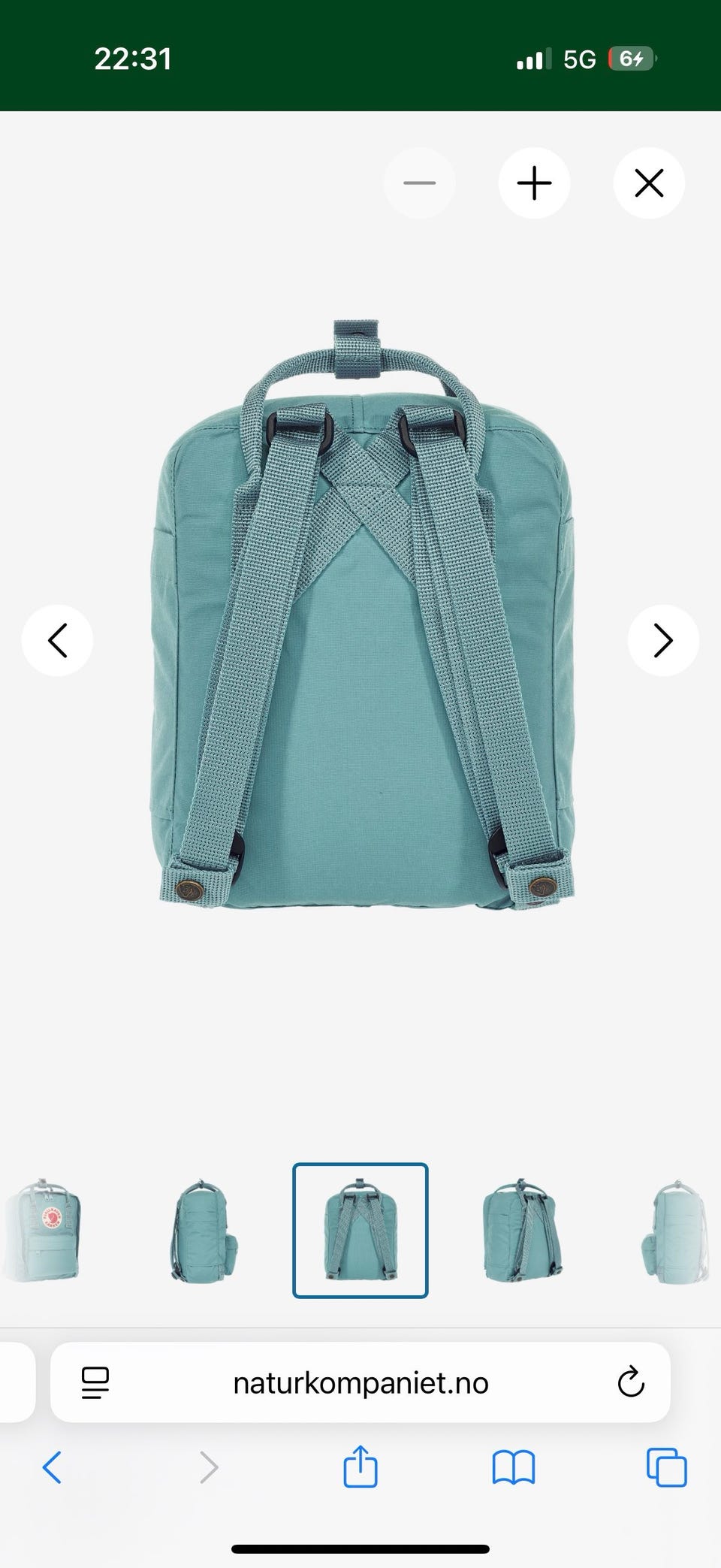Reload the page
The image size is (721, 1568).
coord(631,1382)
